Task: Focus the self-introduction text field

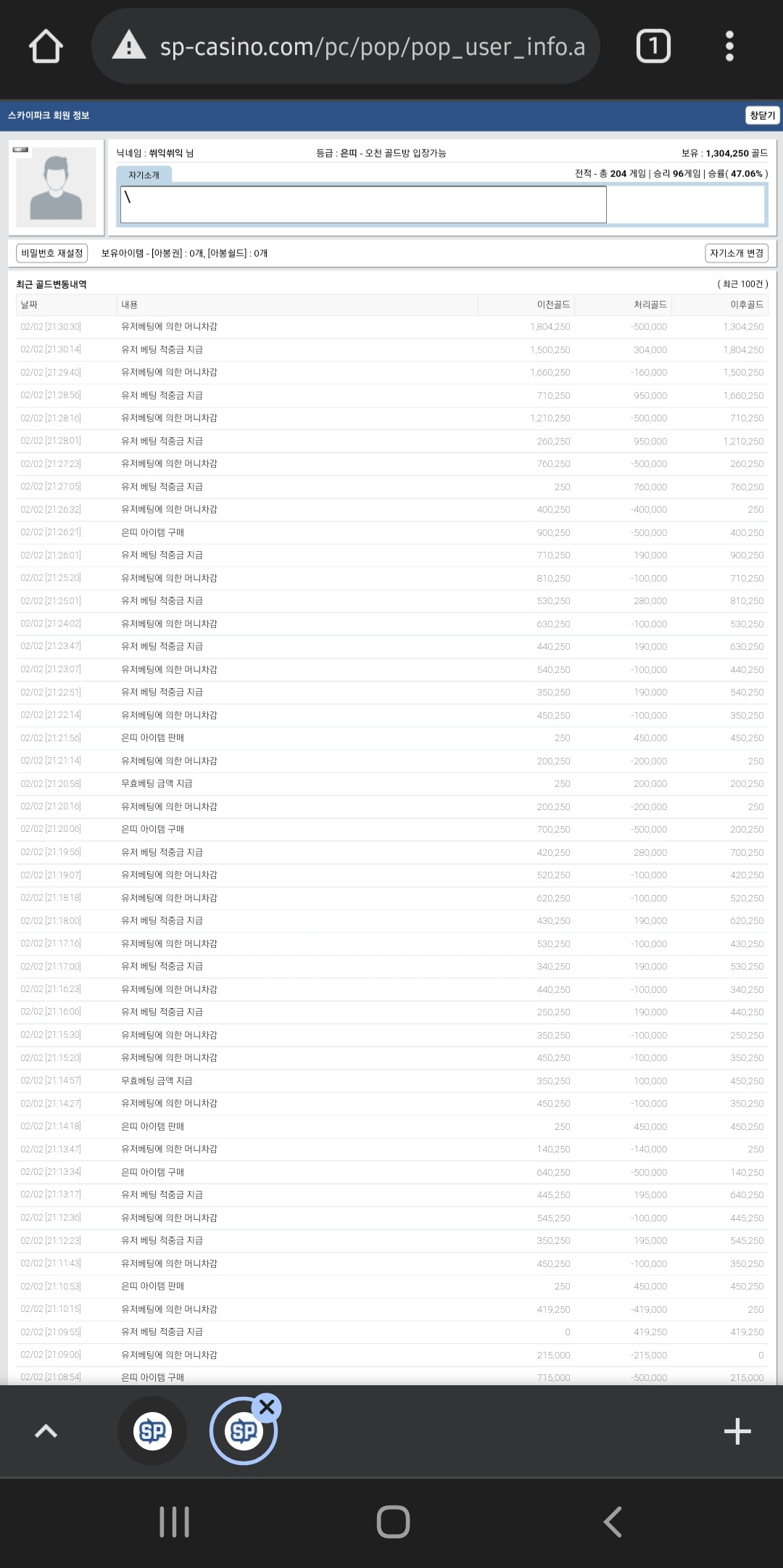Action: 363,205
